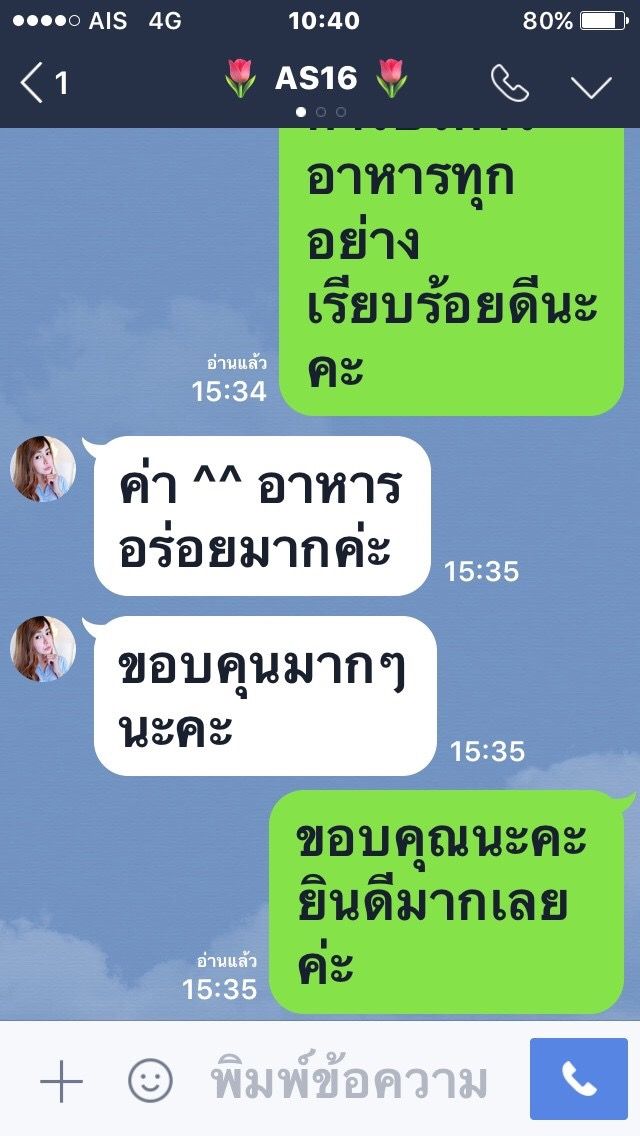Tap the blue call button
This screenshot has width=640, height=1136.
click(x=579, y=1078)
